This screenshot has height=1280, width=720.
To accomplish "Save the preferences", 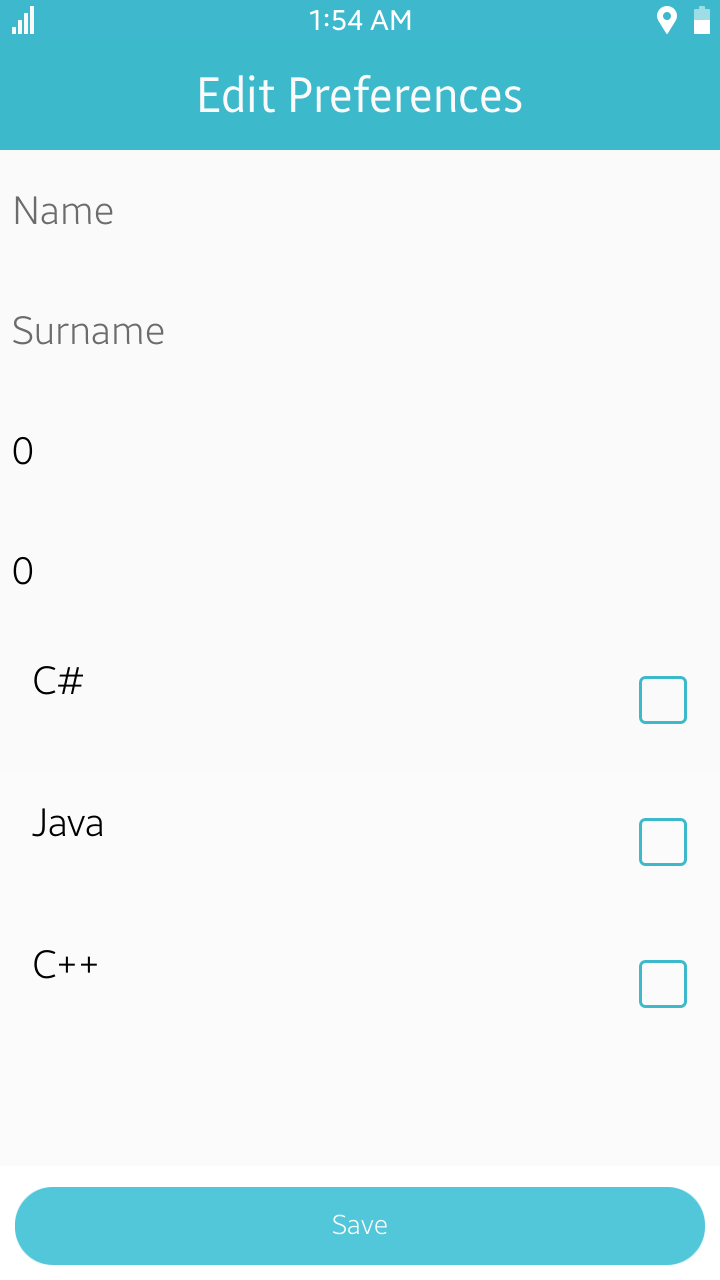I will 360,1226.
